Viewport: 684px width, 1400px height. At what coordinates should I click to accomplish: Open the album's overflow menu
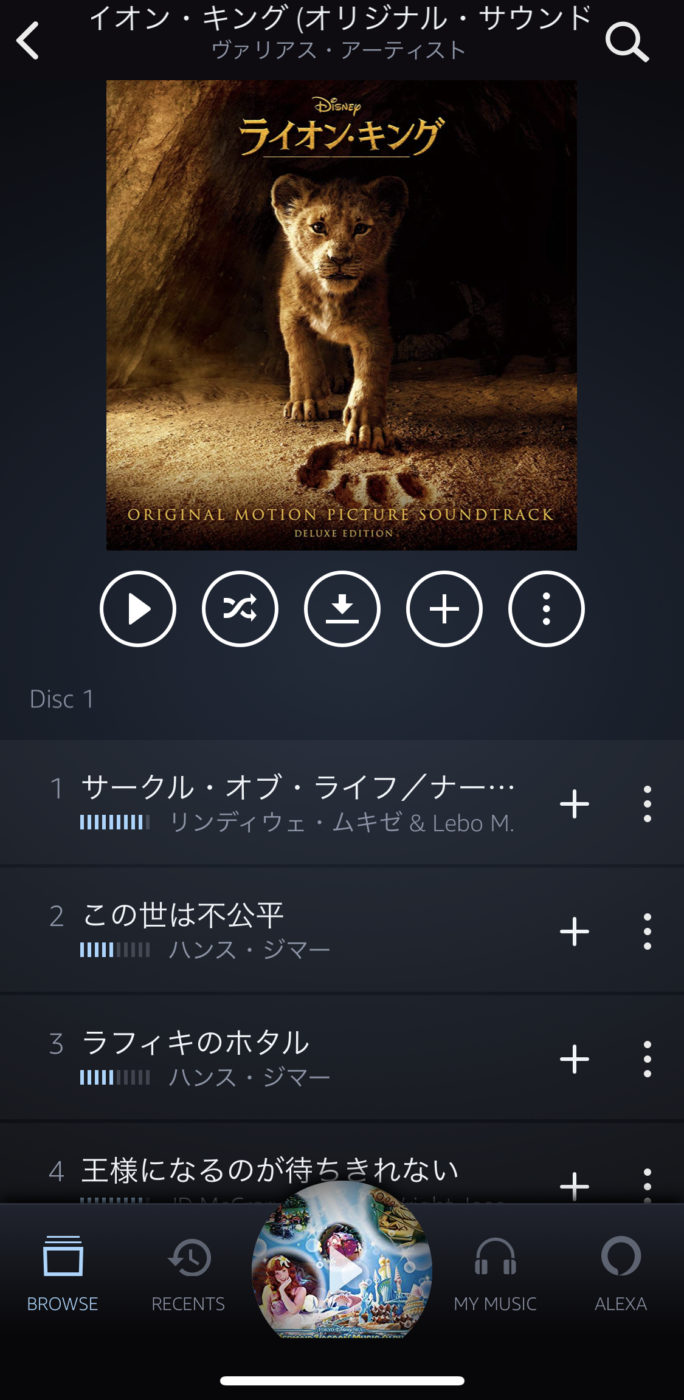coord(546,609)
